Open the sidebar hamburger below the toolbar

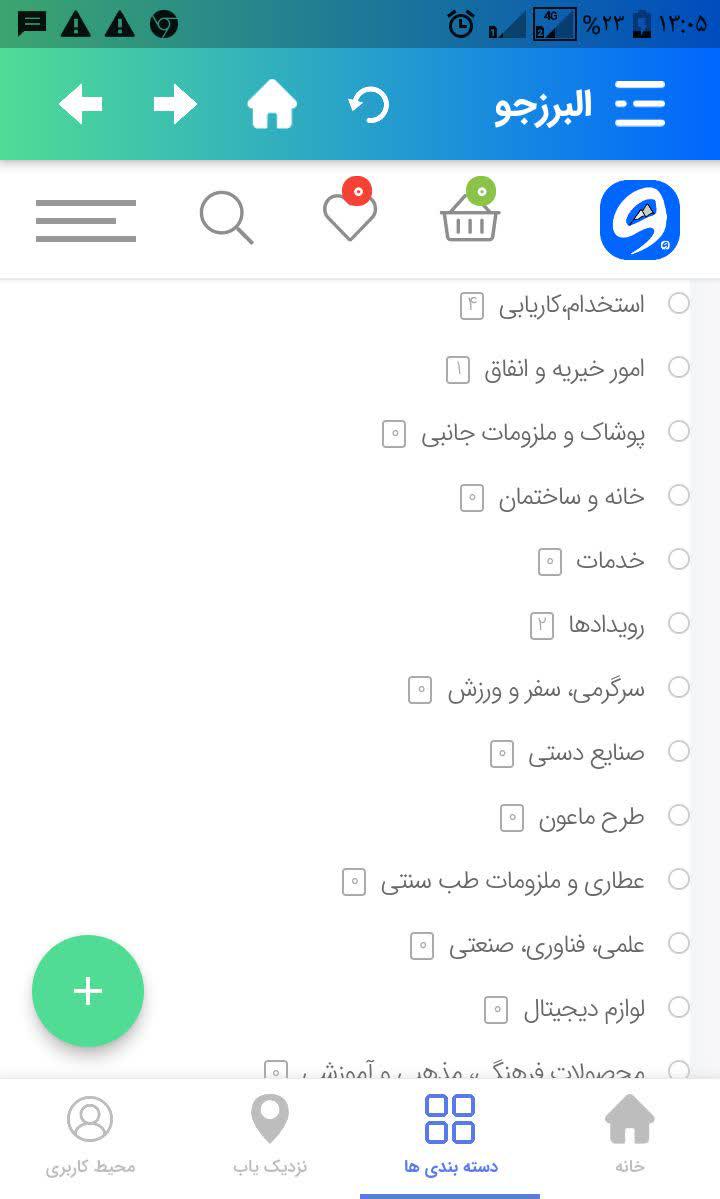click(x=86, y=219)
